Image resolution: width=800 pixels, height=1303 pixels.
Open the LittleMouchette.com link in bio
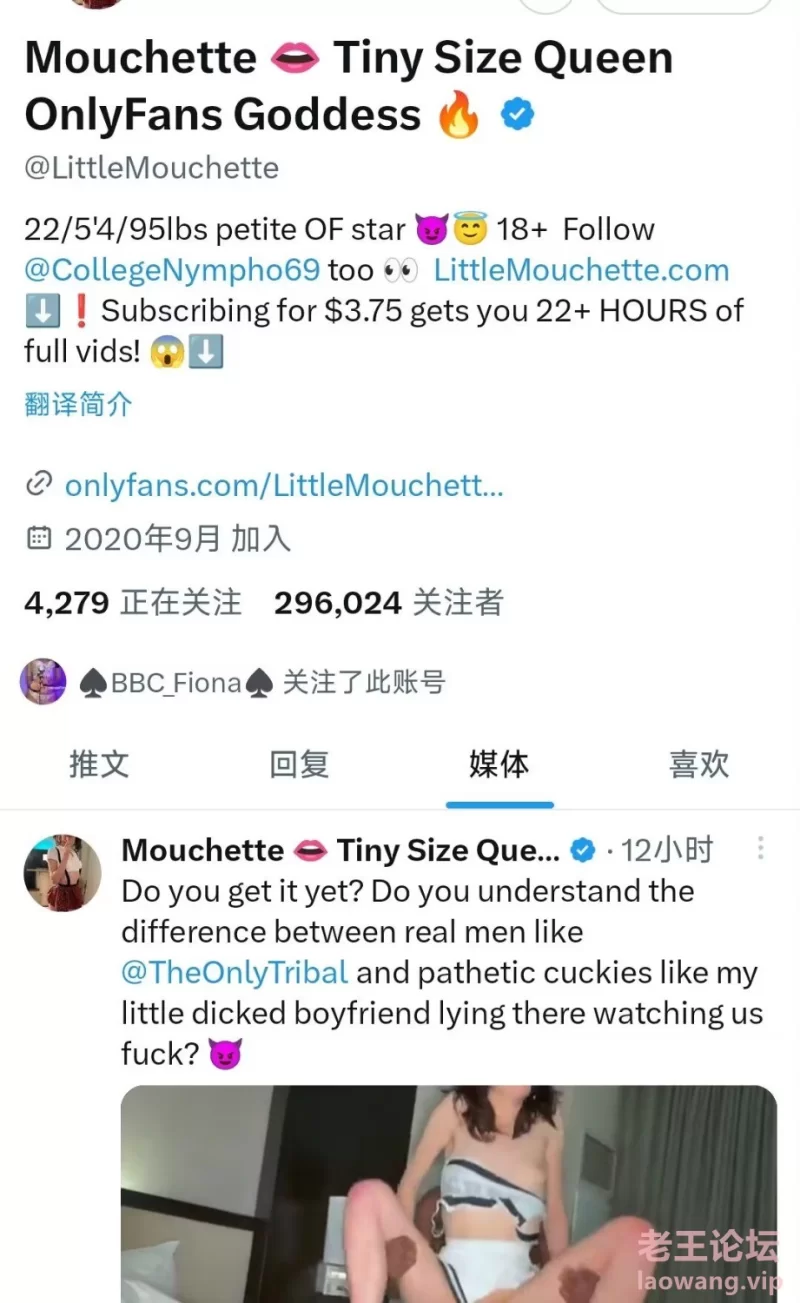581,270
